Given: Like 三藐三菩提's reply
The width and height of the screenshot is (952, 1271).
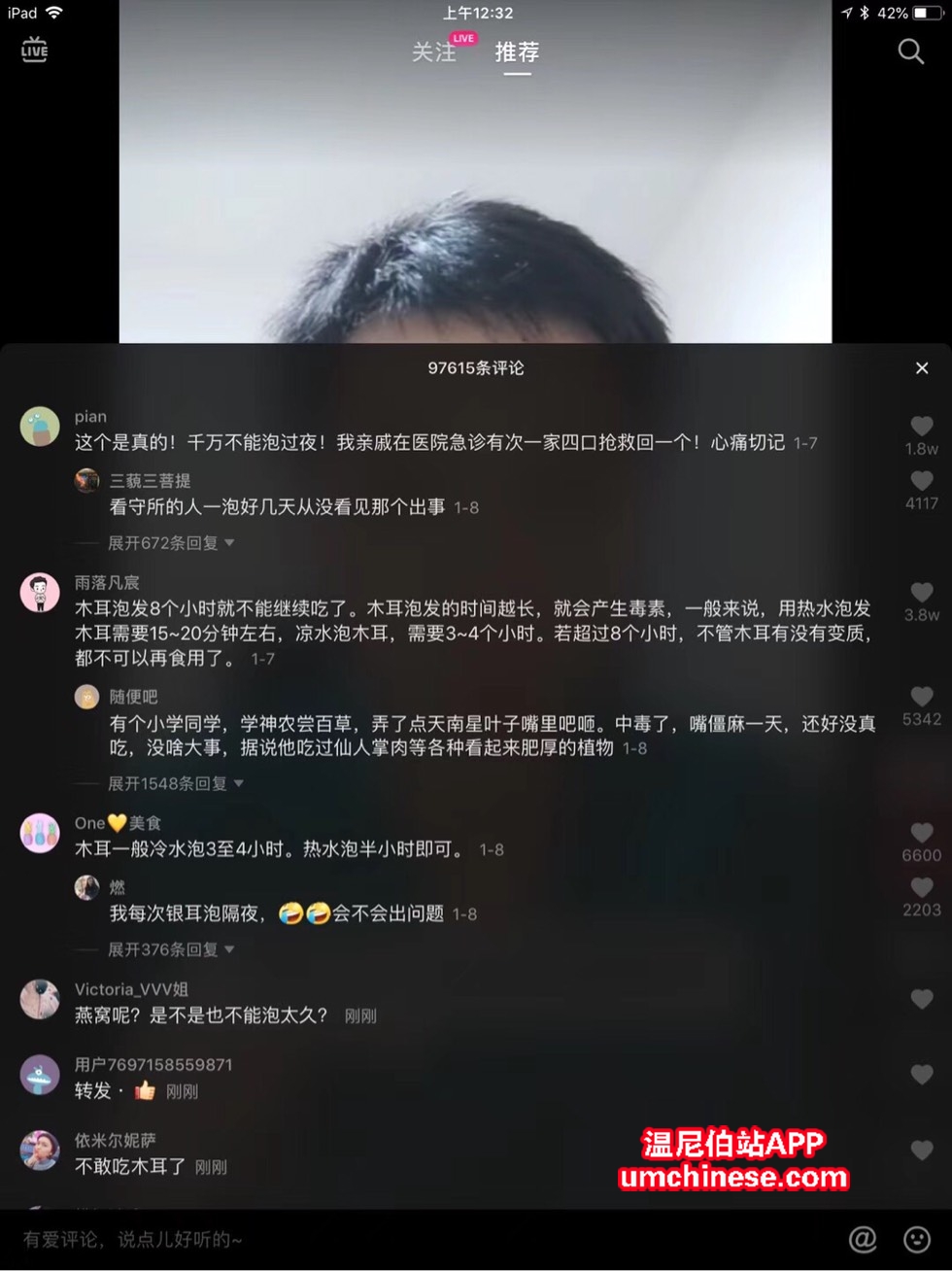Looking at the screenshot, I should [921, 481].
